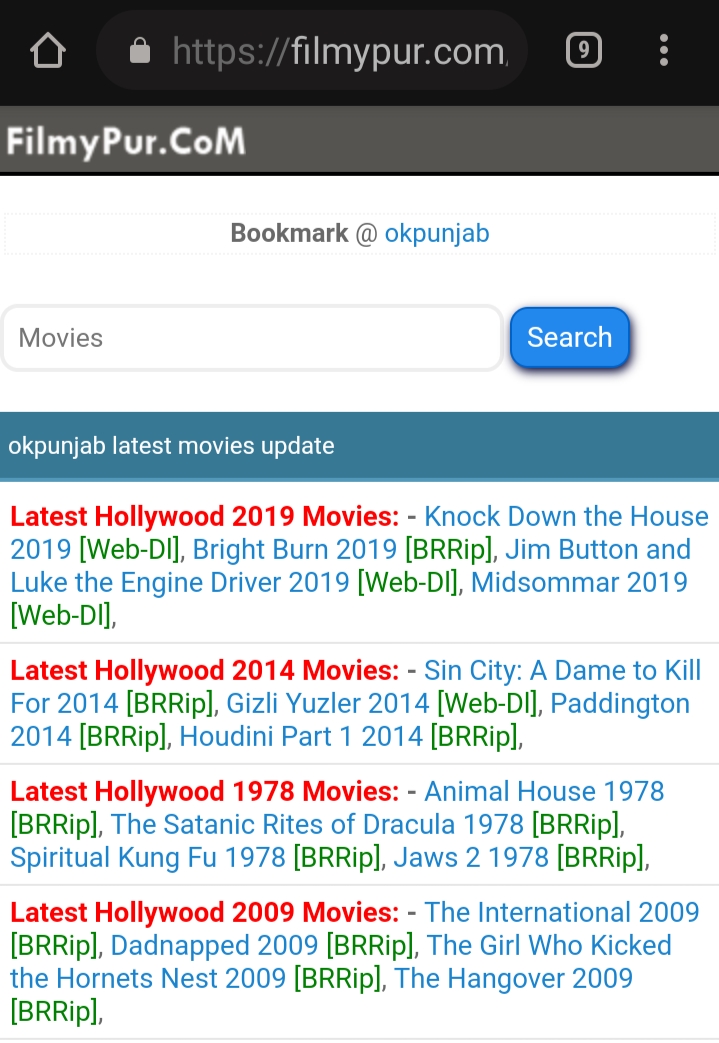This screenshot has height=1043, width=719.
Task: Open the okpunjab bookmark link
Action: [437, 233]
